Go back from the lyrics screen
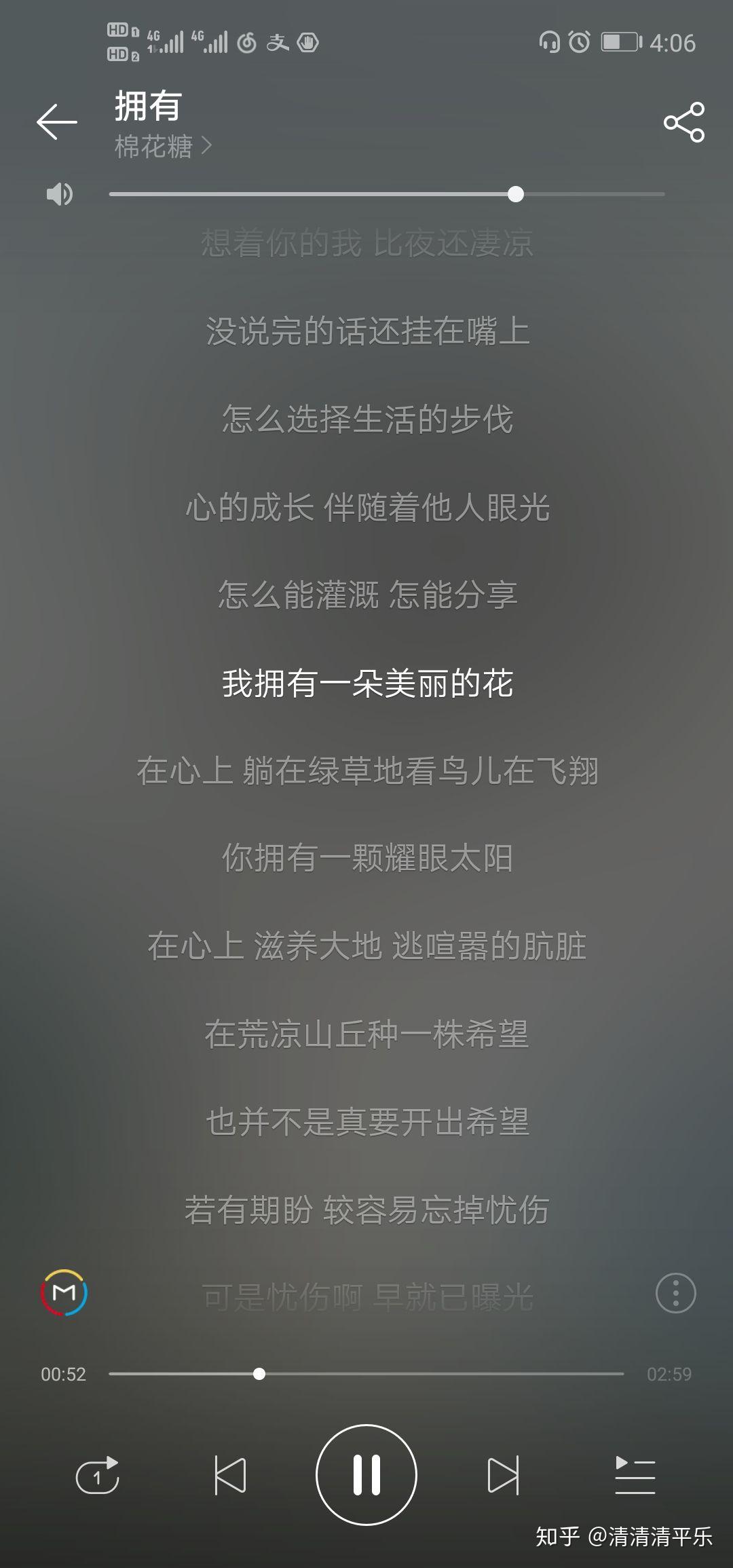The width and height of the screenshot is (733, 1568). [57, 122]
